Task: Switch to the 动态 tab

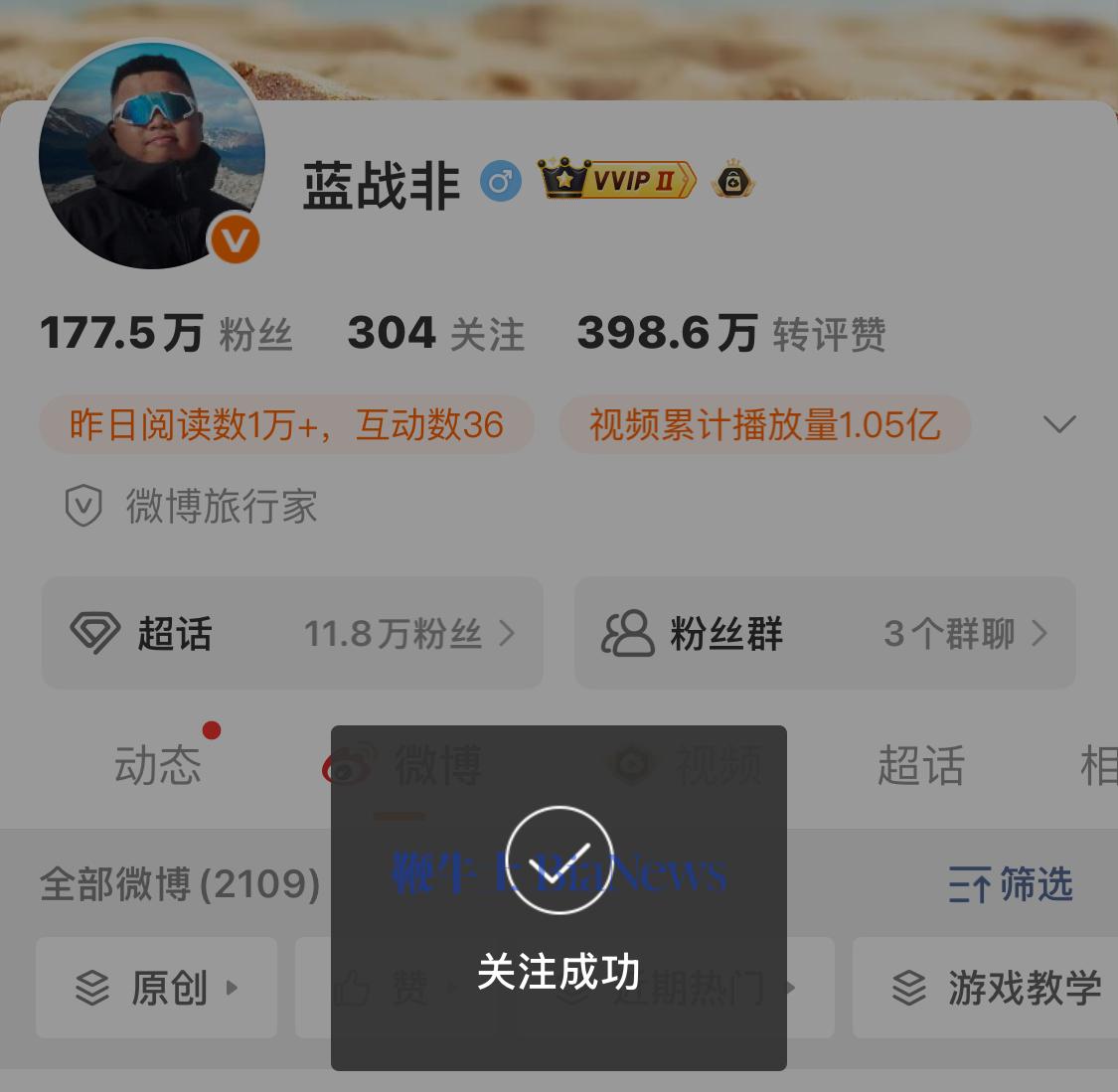Action: pos(158,766)
